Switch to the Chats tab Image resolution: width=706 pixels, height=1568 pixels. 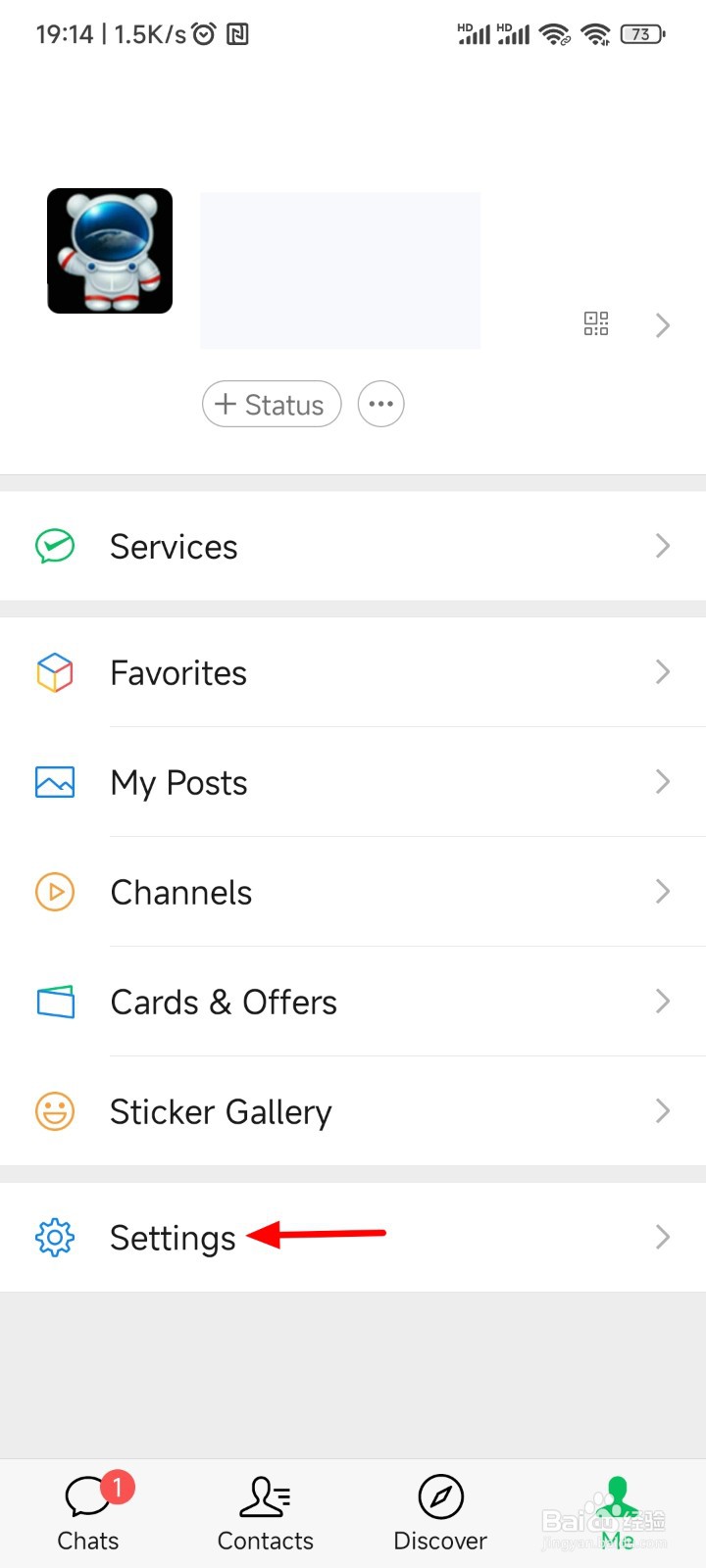(88, 1514)
